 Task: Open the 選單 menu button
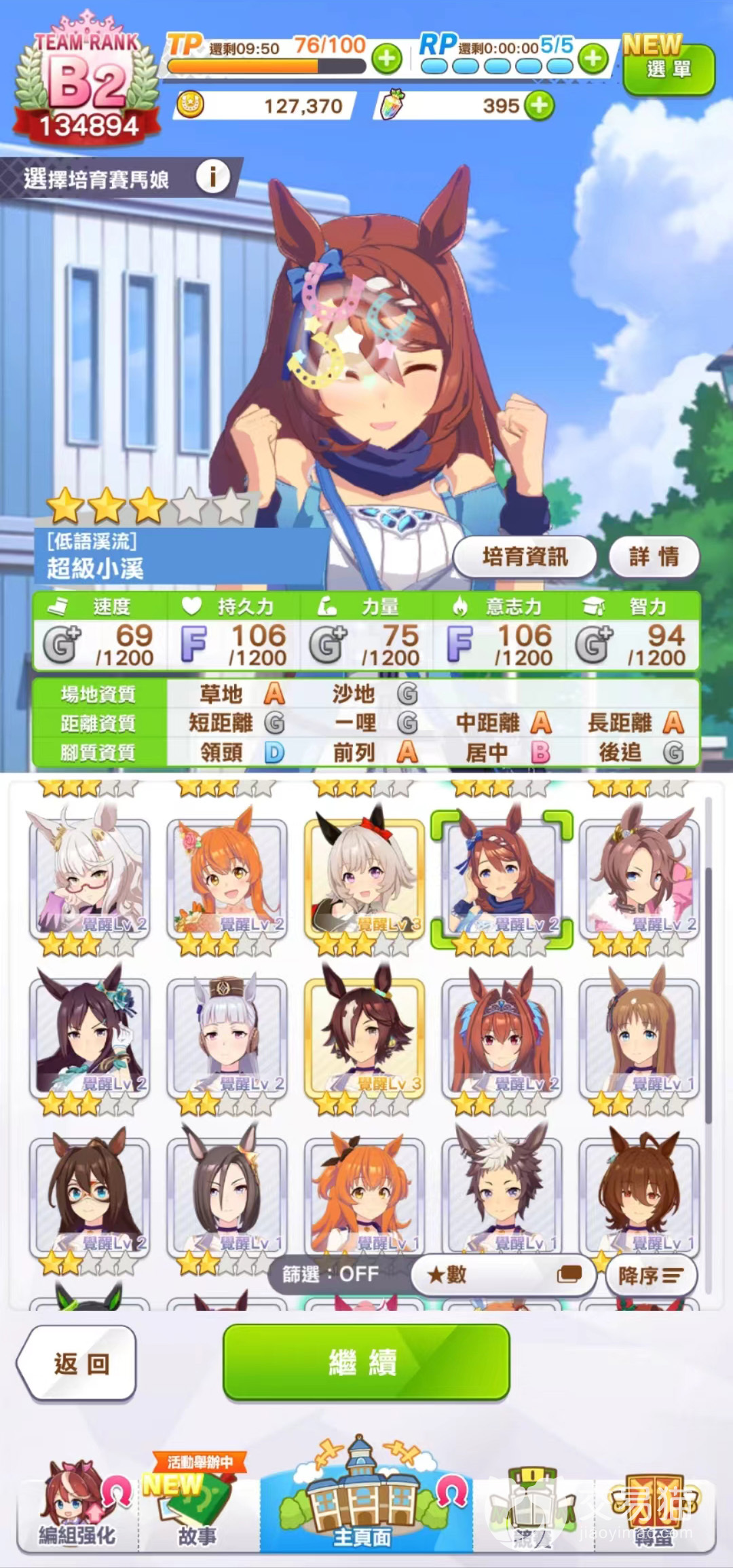coord(669,69)
